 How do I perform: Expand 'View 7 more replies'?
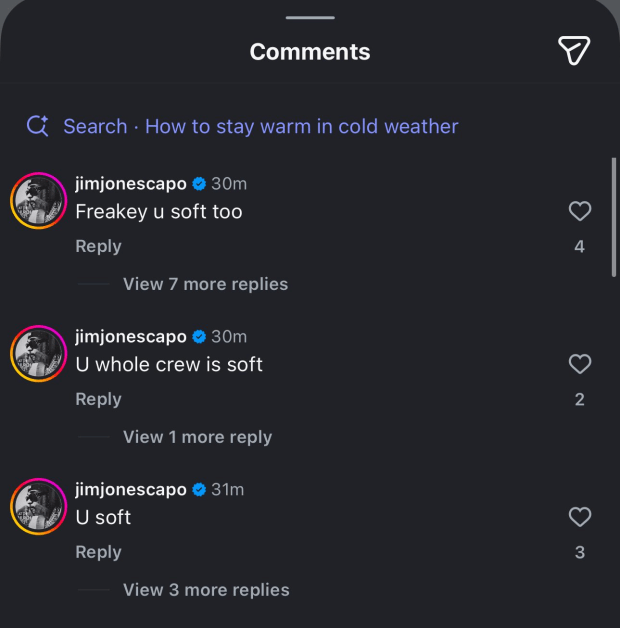coord(205,284)
